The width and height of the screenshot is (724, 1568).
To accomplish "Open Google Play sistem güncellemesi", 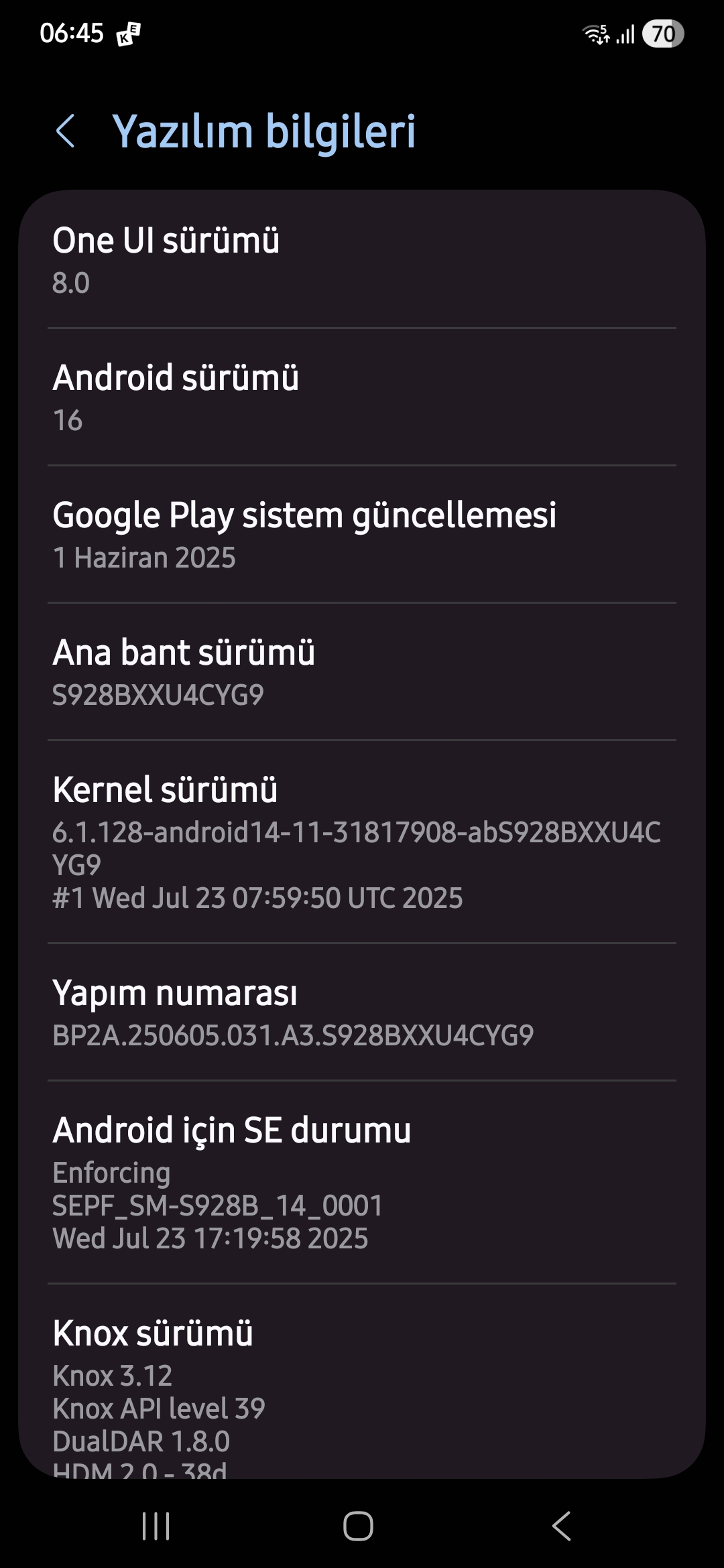I will [x=362, y=535].
